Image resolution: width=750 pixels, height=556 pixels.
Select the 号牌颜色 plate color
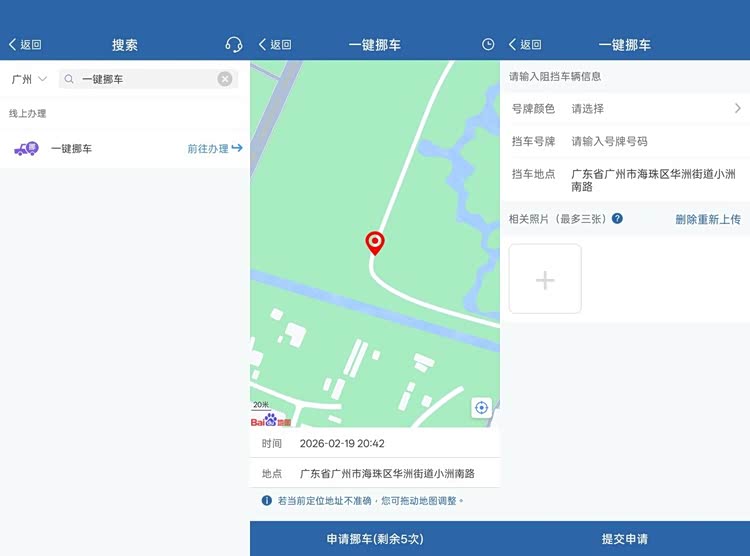click(x=655, y=108)
